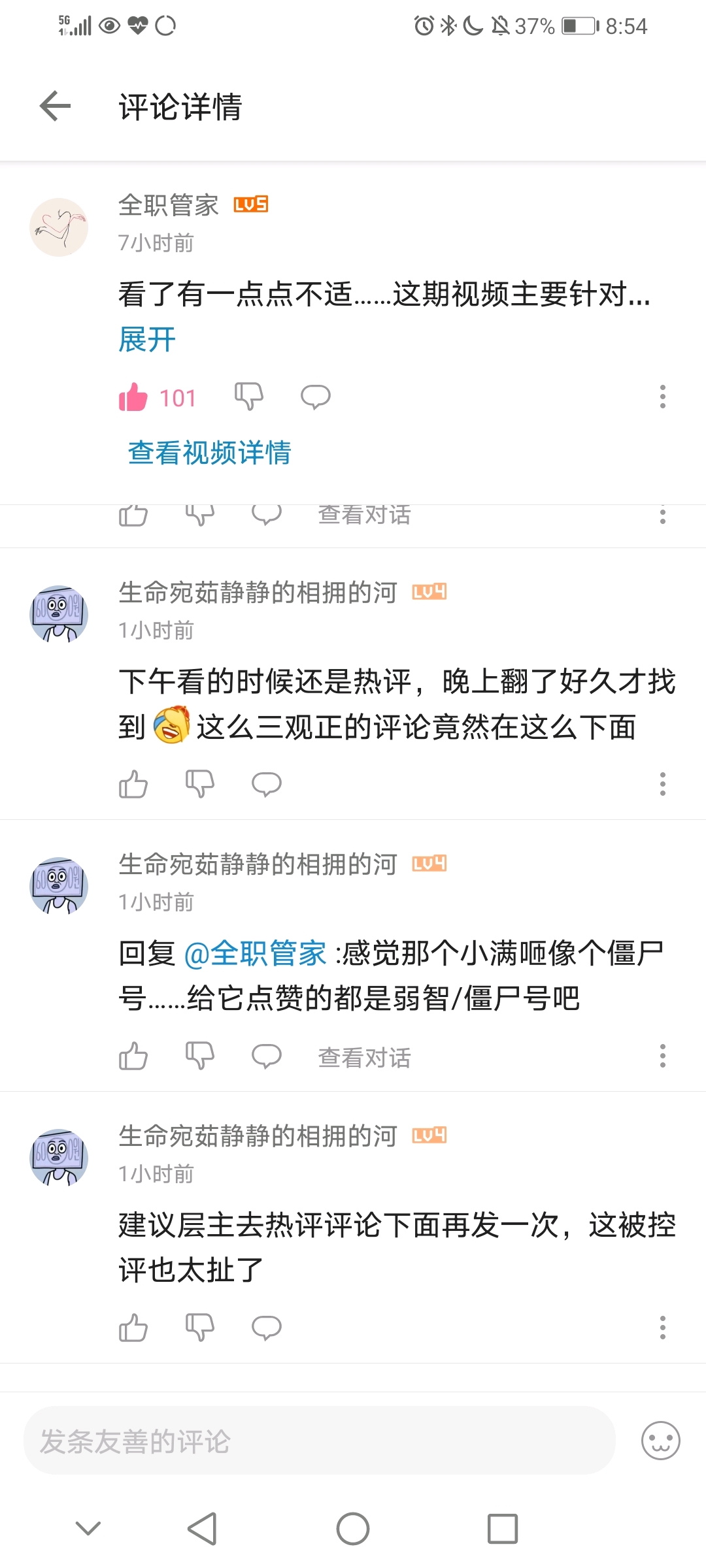706x1568 pixels.
Task: Open the 查看视频详情 link
Action: (209, 453)
